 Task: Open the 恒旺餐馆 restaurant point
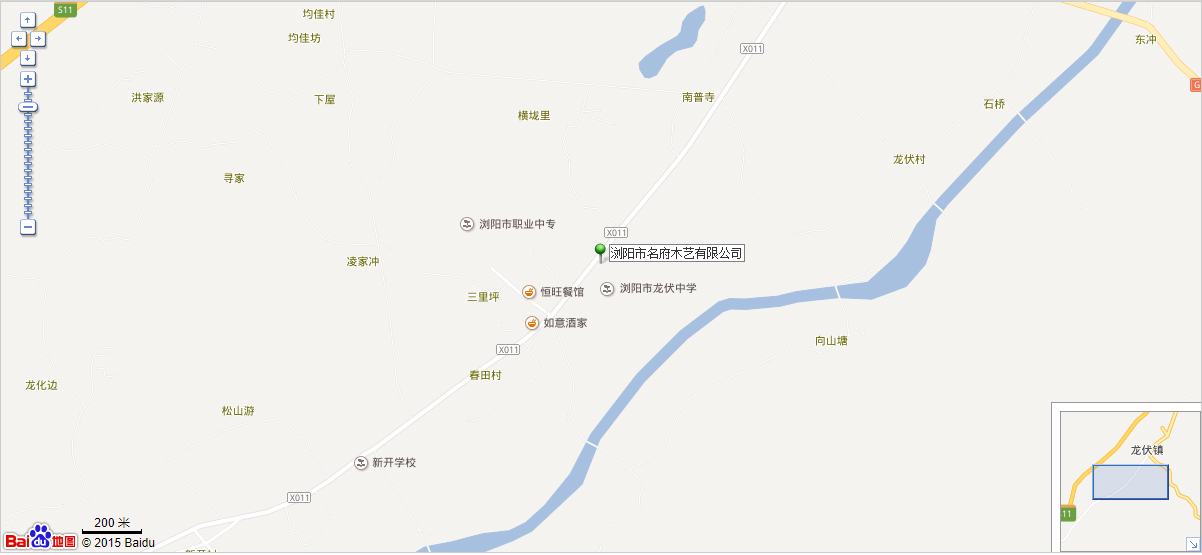(x=529, y=292)
